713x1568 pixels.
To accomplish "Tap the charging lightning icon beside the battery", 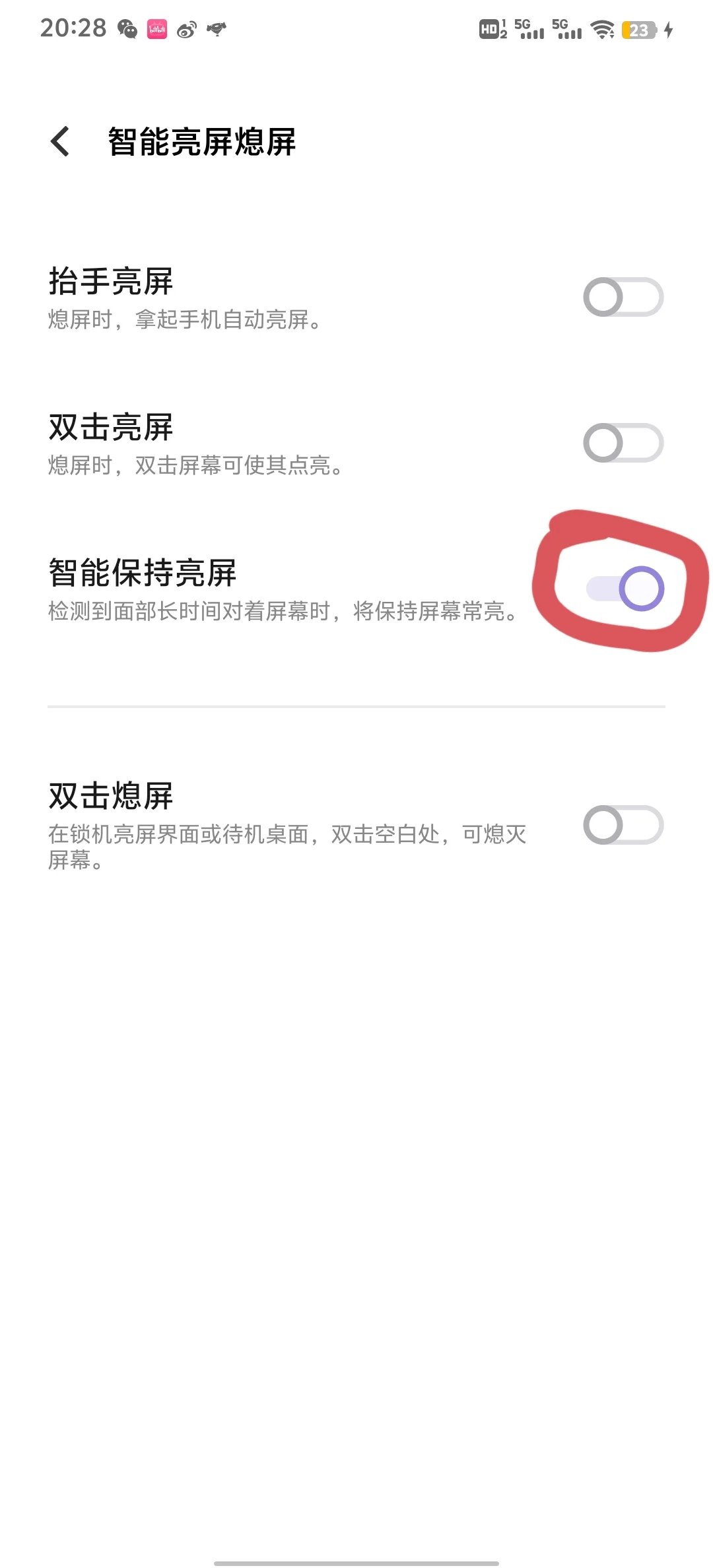I will pos(668,29).
